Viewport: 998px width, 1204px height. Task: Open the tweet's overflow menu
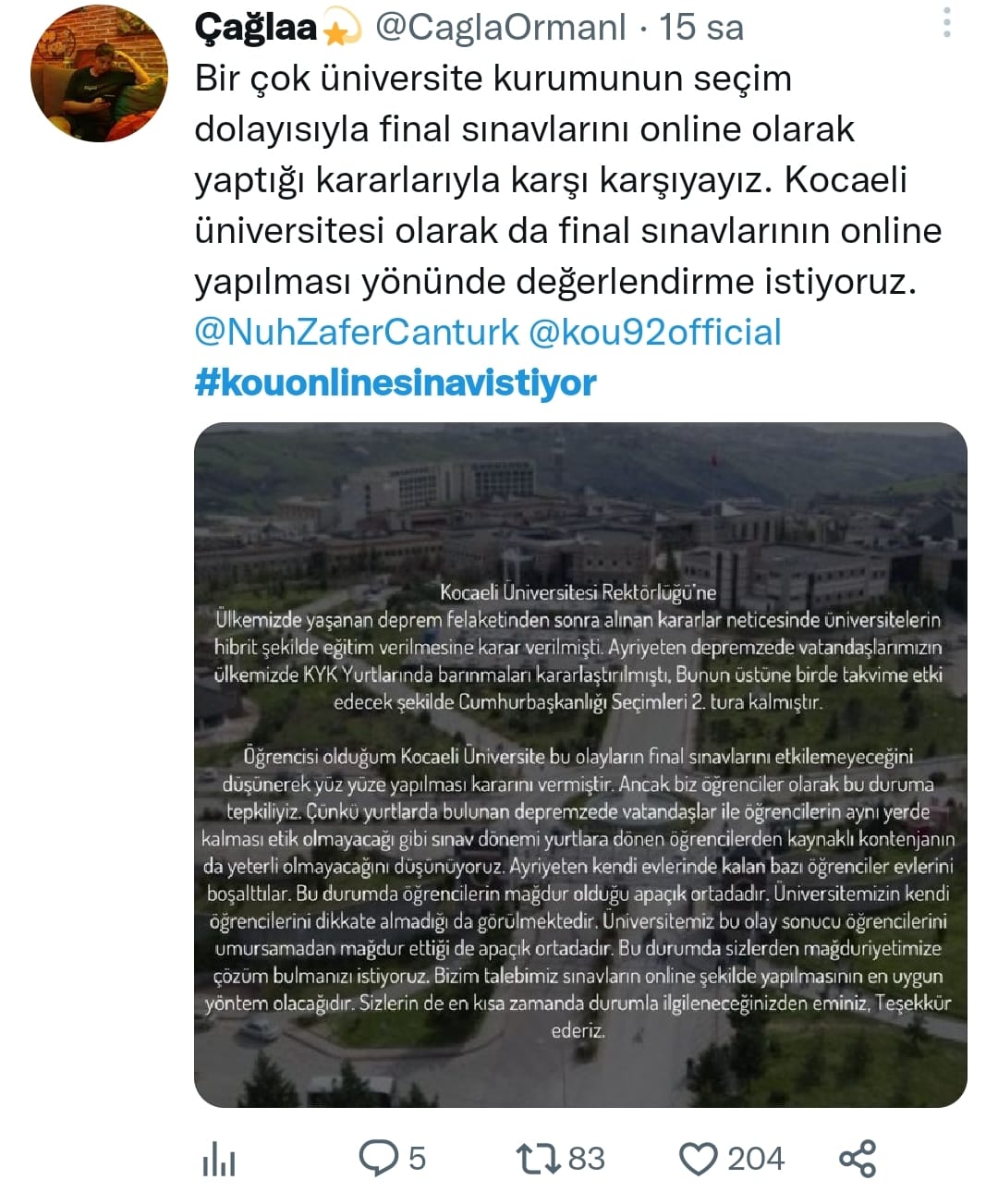[946, 23]
